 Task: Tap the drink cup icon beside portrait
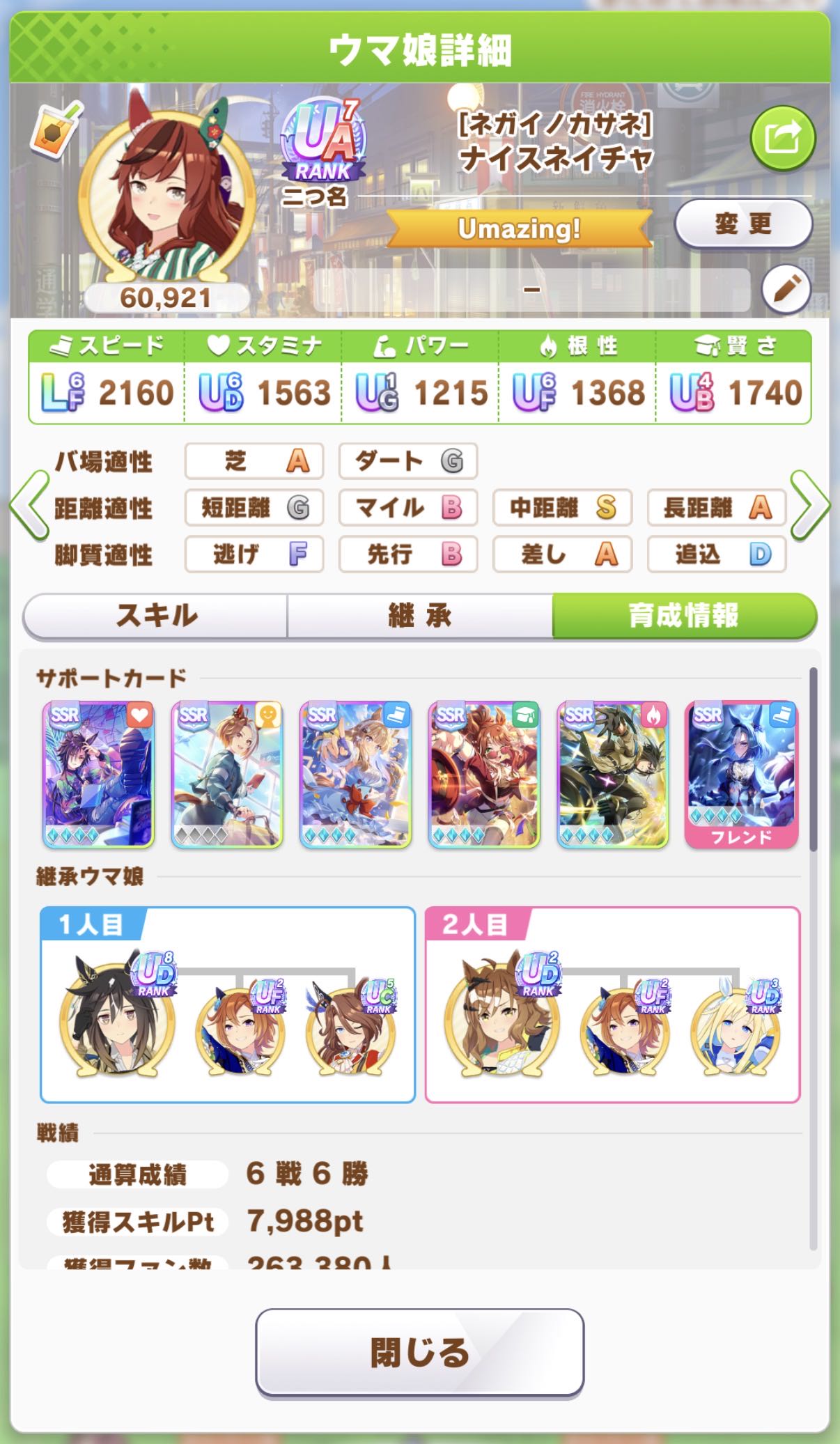[x=55, y=127]
